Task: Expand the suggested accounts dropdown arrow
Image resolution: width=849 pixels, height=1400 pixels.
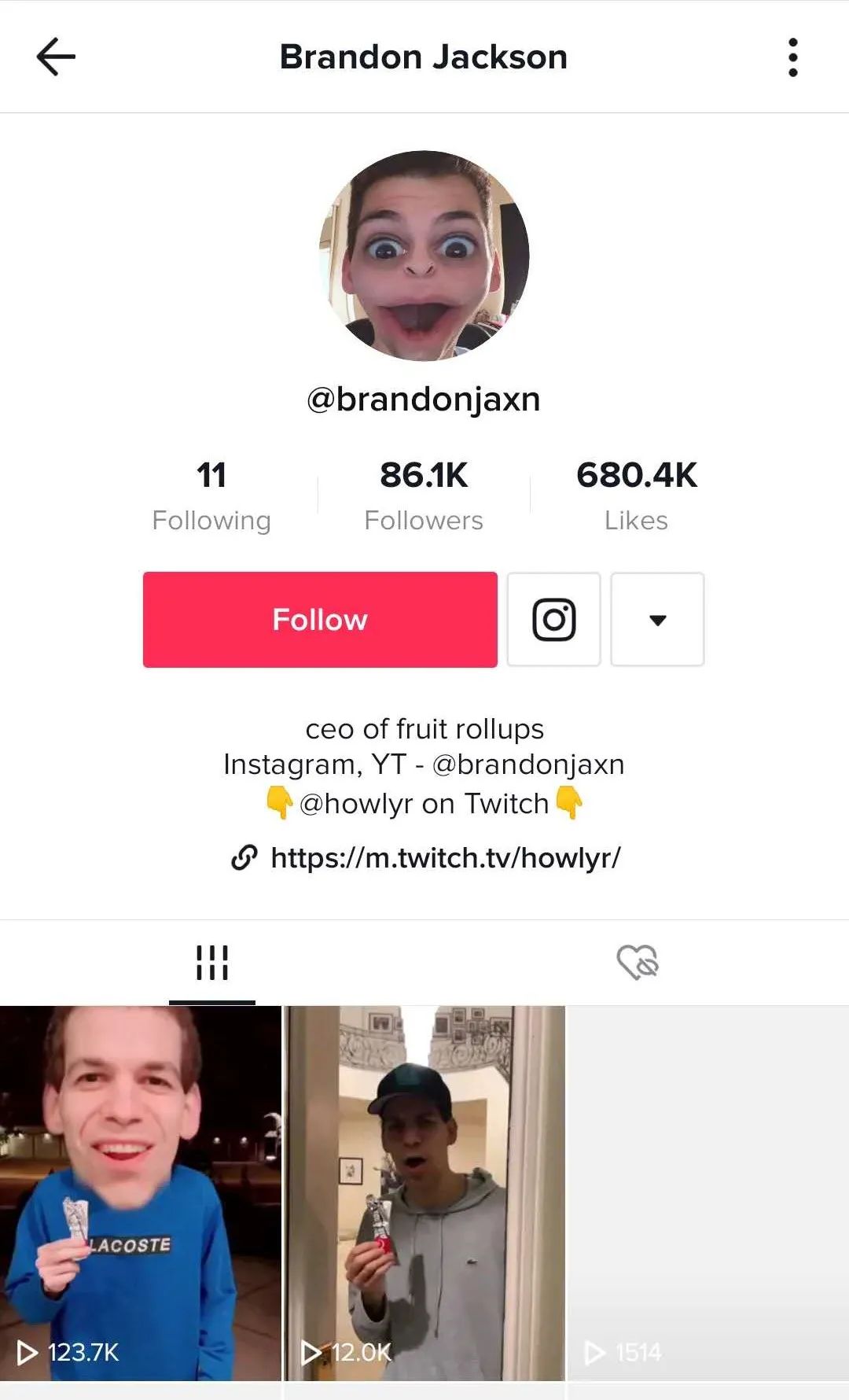Action: pos(657,620)
